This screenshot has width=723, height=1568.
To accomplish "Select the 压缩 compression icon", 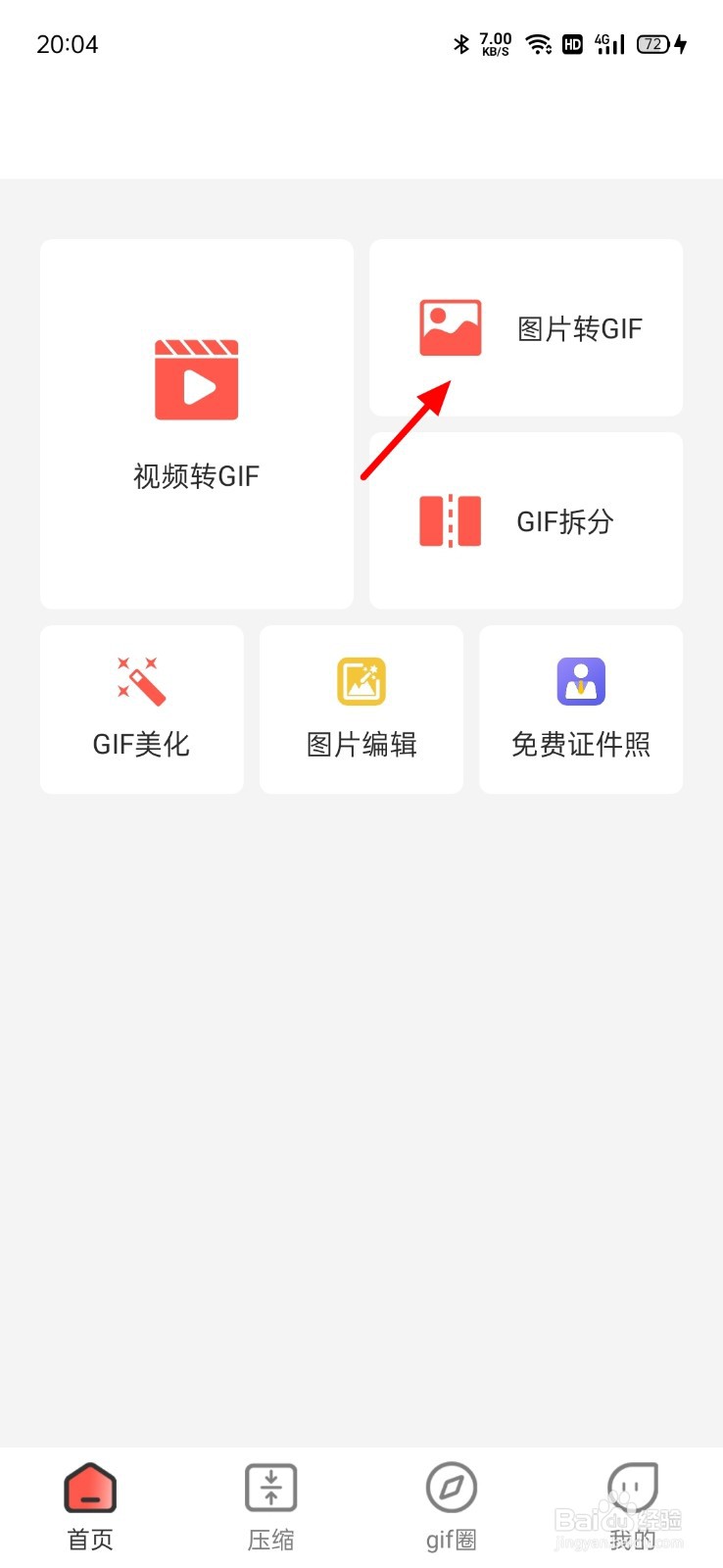I will [269, 1486].
